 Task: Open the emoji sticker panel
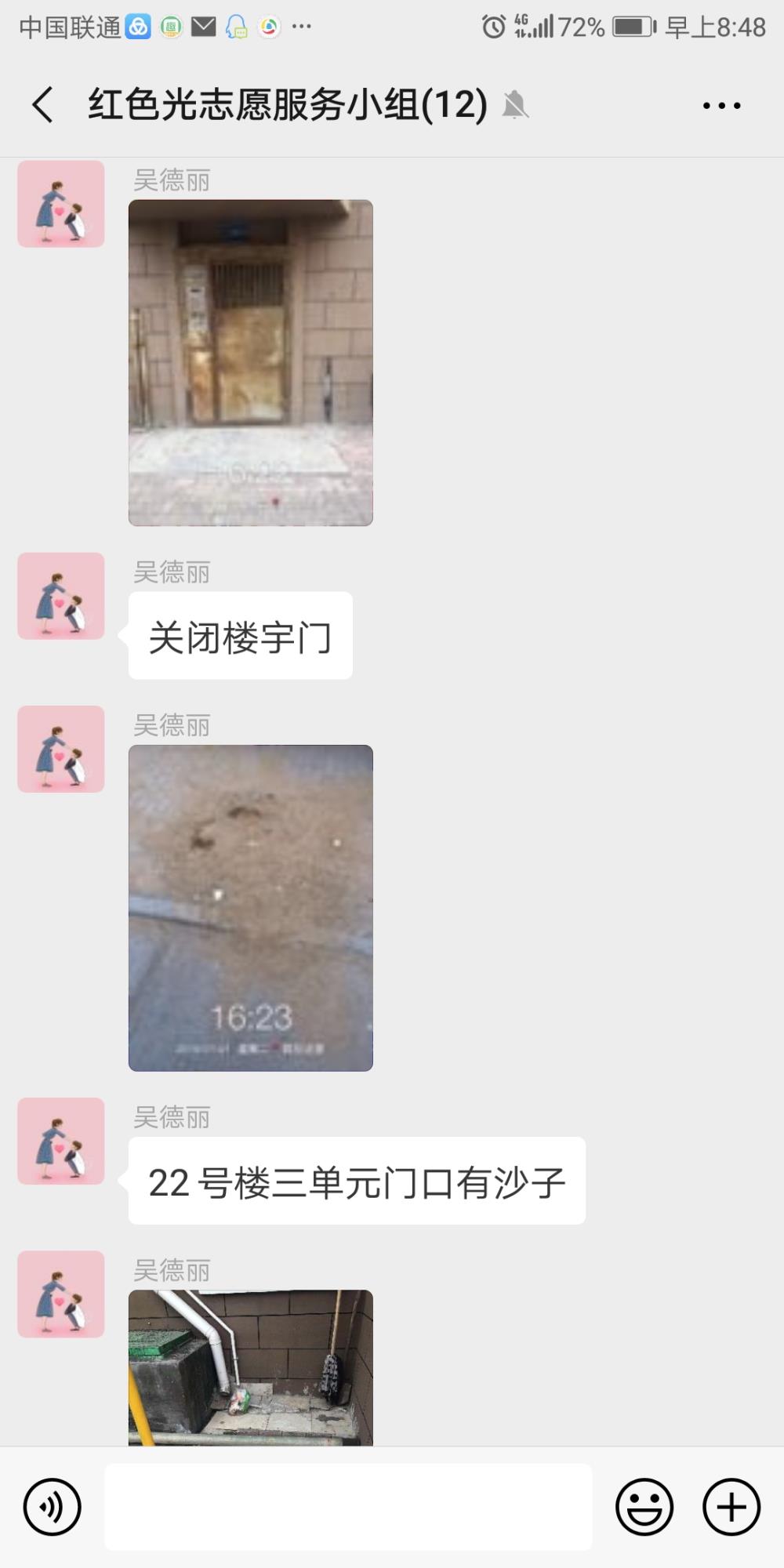[644, 1507]
